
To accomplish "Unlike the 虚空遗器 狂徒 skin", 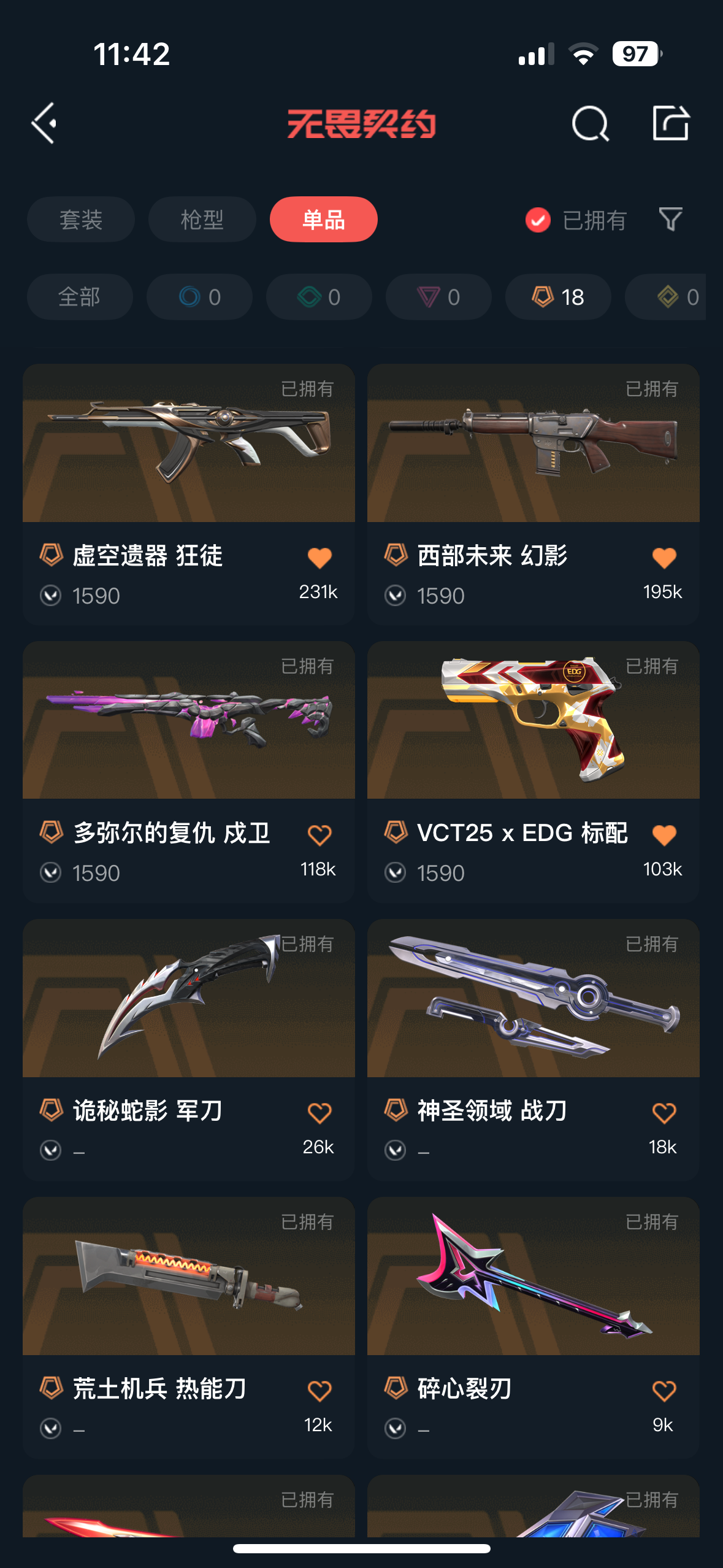I will (319, 558).
